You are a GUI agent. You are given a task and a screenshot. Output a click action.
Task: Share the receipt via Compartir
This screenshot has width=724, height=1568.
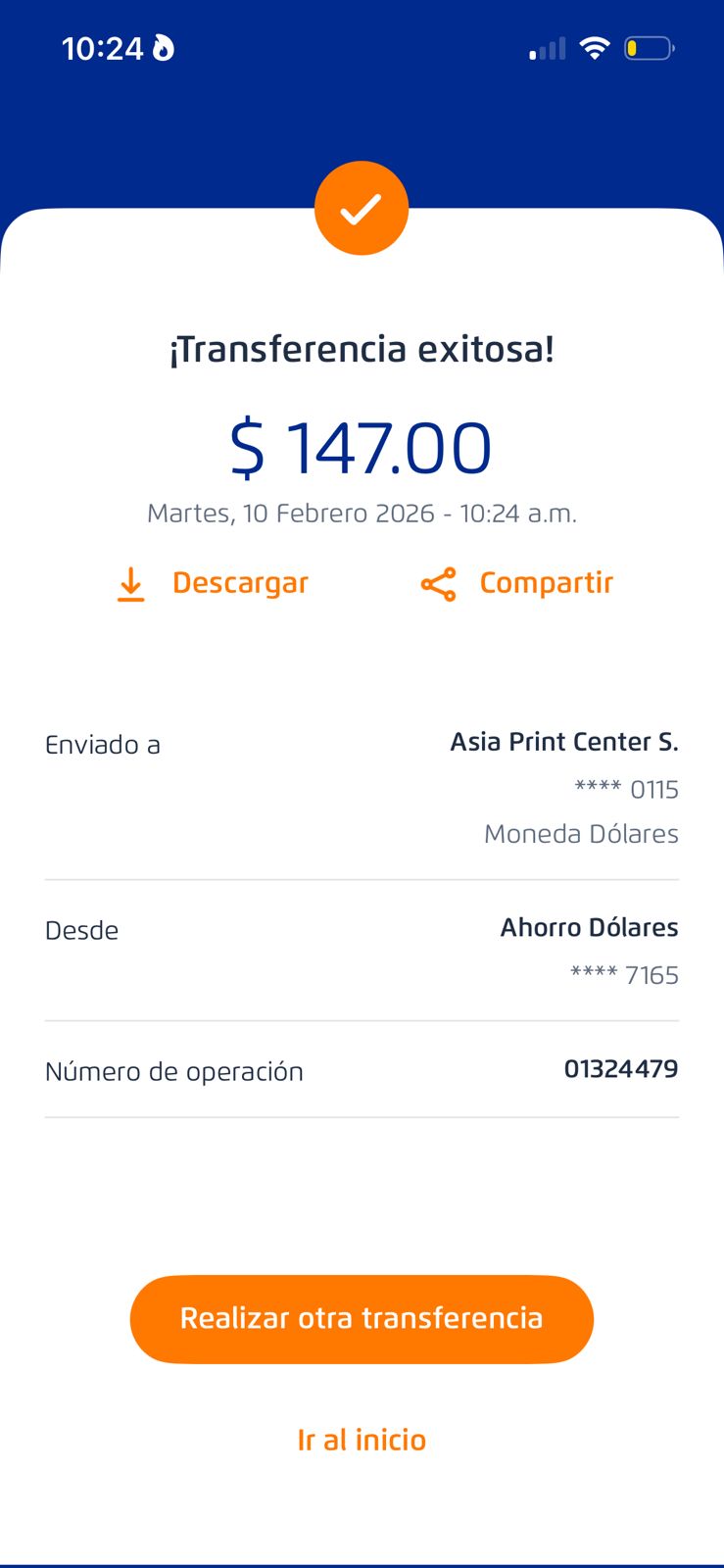click(517, 583)
